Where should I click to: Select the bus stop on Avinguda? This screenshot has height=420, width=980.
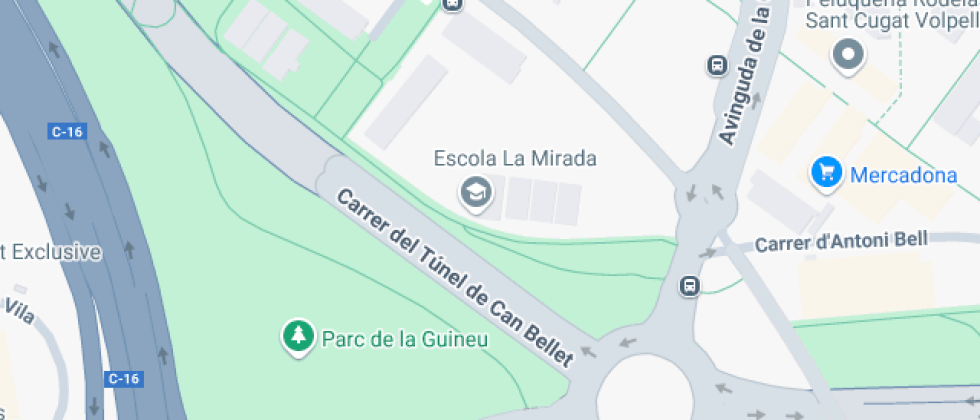(717, 66)
